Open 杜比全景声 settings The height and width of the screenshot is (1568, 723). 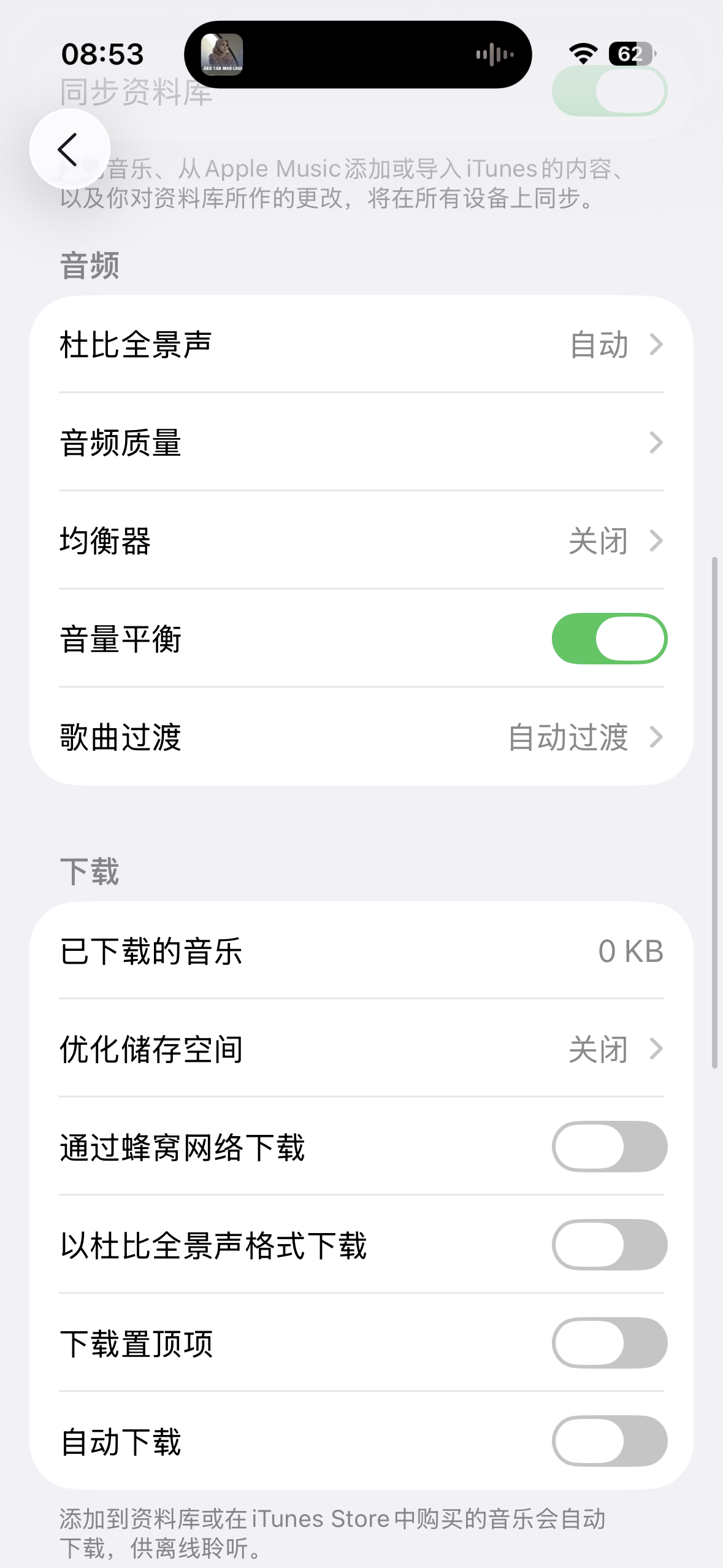(x=361, y=344)
